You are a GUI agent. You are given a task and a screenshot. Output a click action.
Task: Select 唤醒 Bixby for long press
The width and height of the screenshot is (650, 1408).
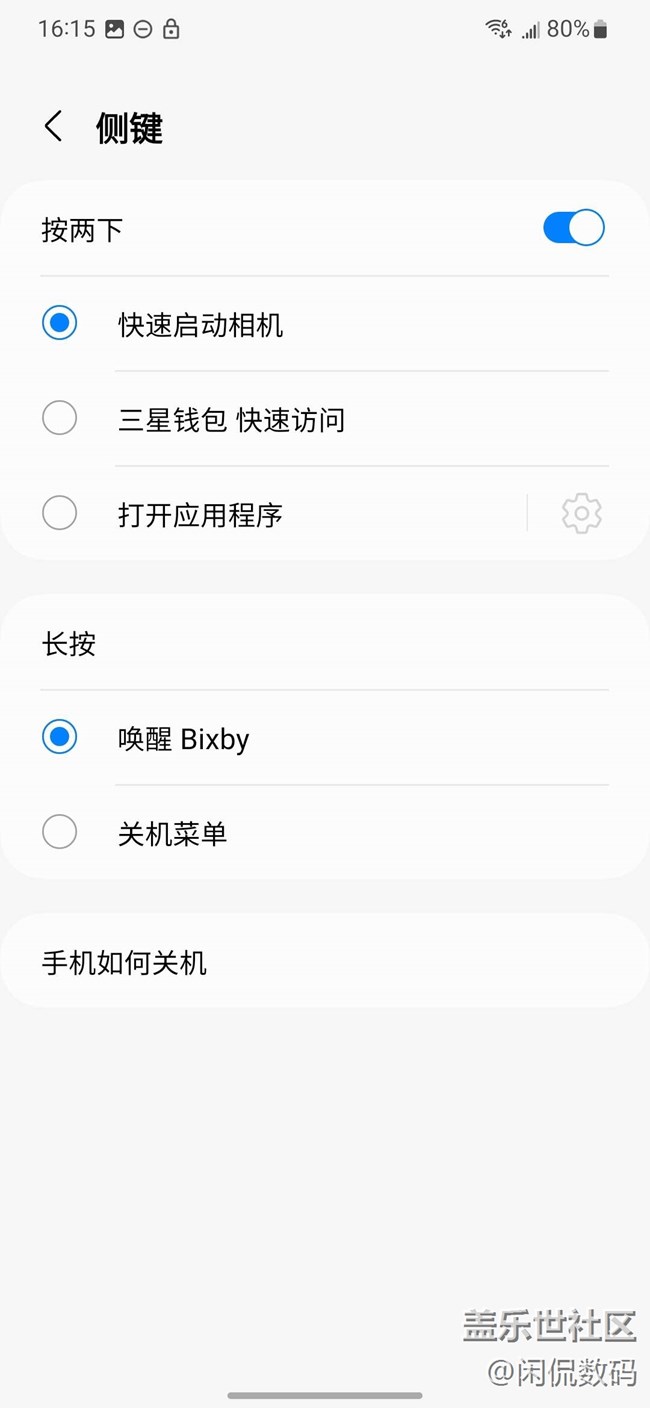click(60, 738)
